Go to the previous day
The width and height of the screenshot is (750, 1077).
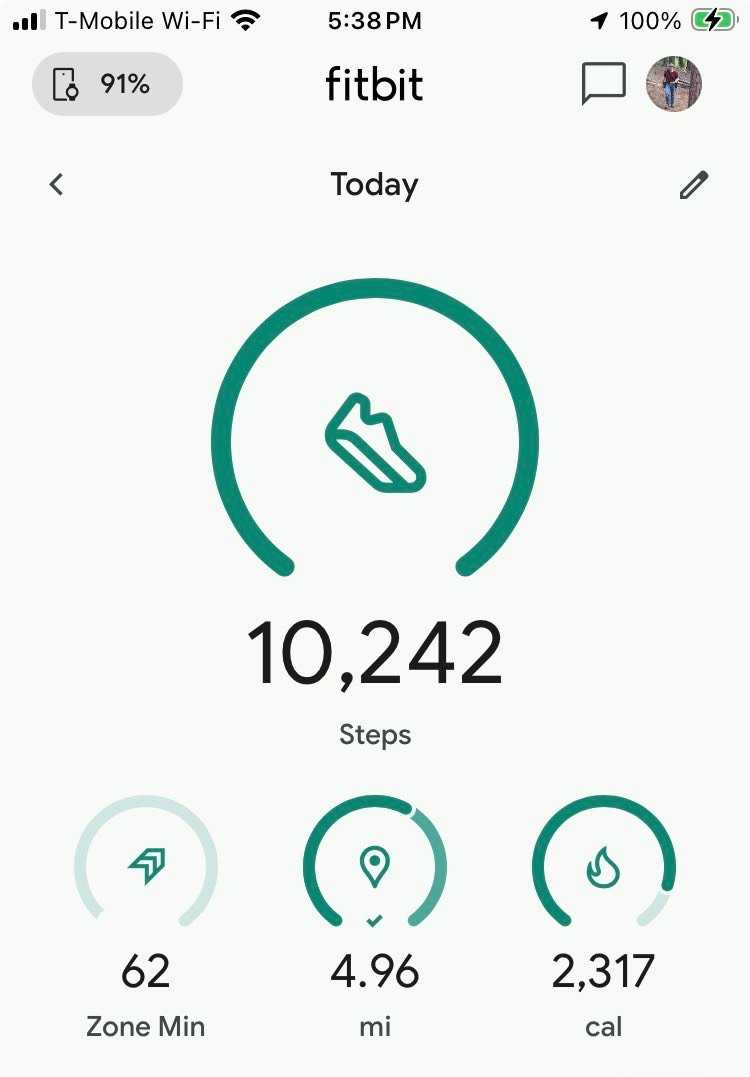point(57,184)
